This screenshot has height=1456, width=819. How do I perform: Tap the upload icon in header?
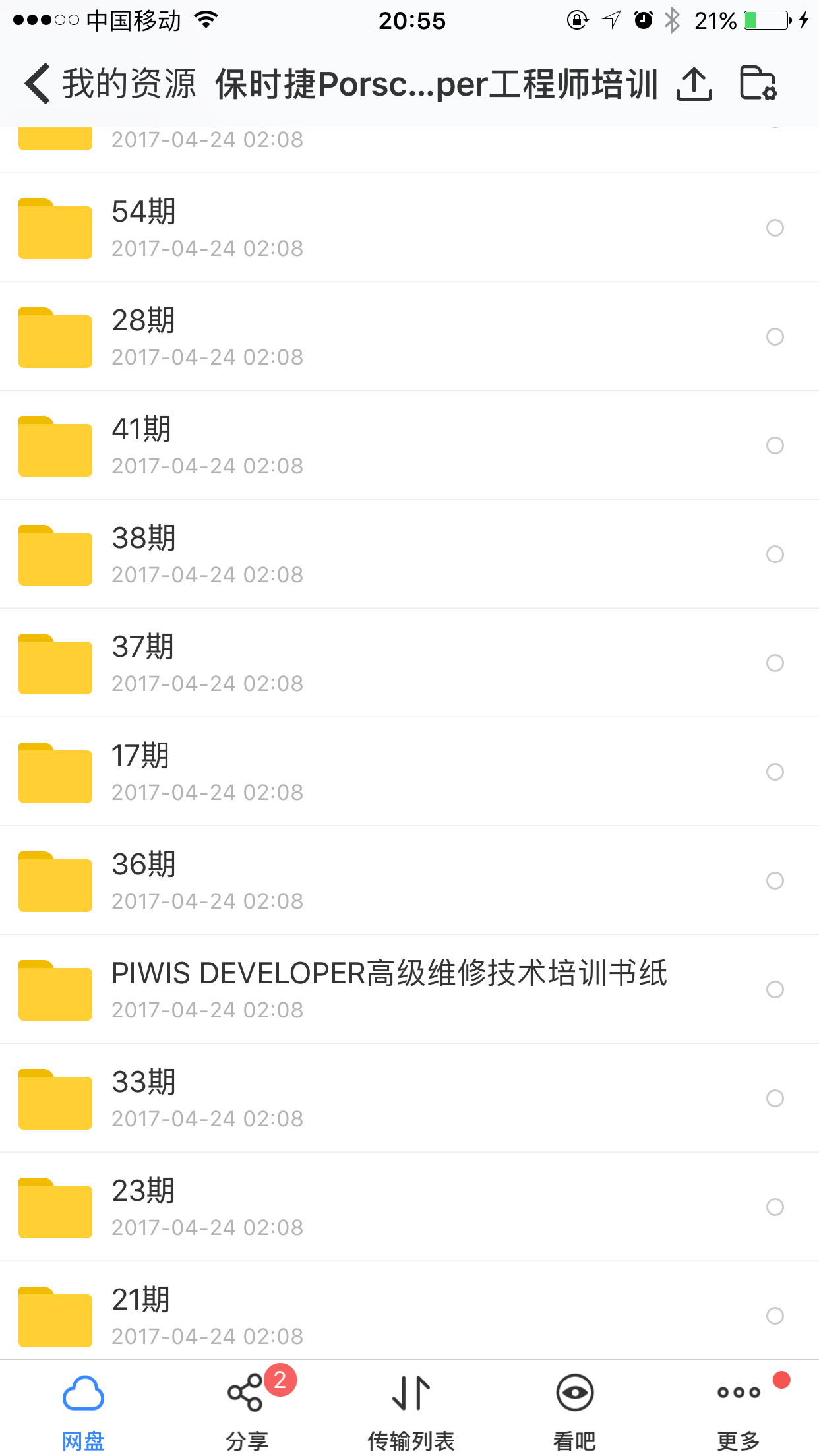click(x=694, y=84)
